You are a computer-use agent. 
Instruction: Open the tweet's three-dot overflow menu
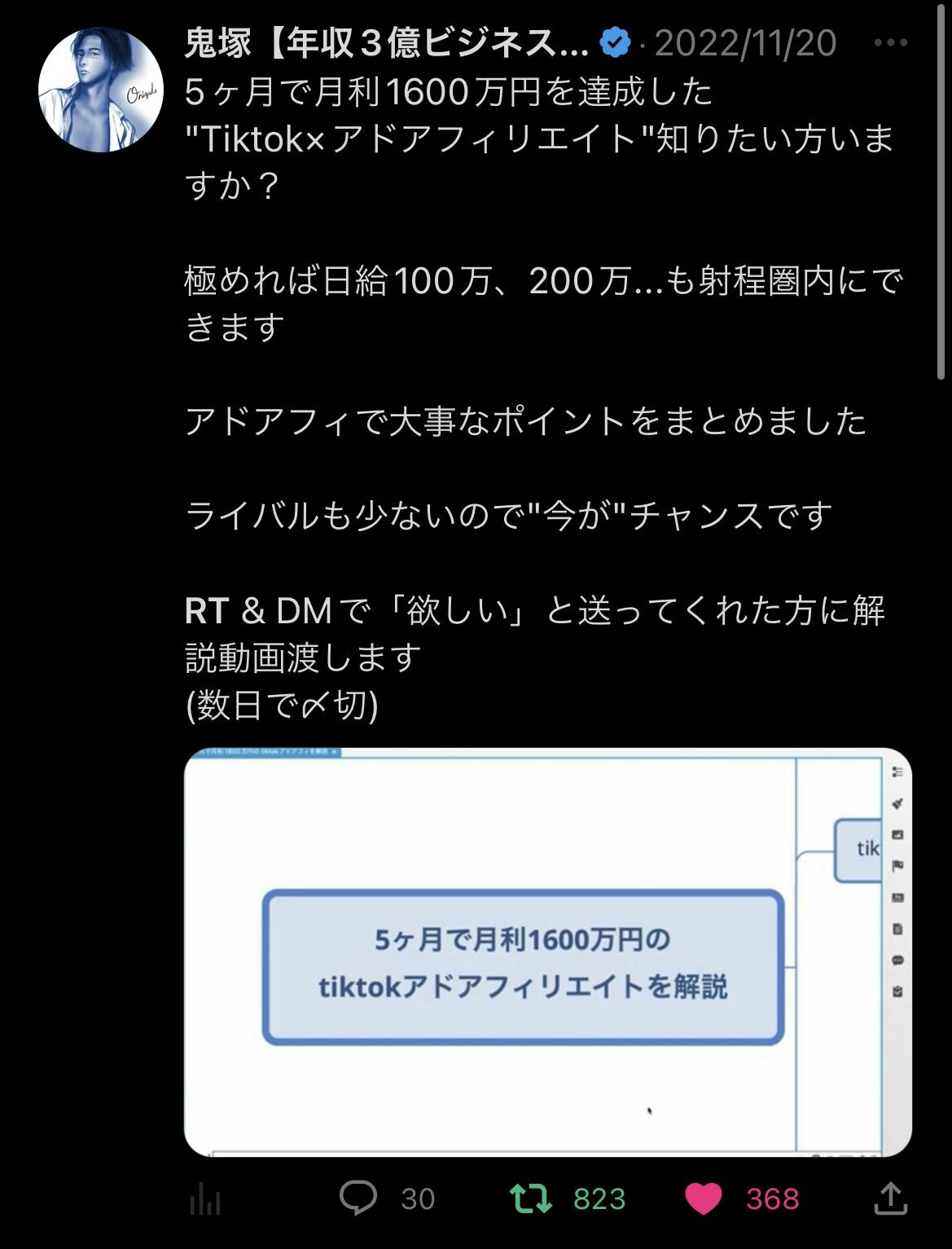point(890,43)
